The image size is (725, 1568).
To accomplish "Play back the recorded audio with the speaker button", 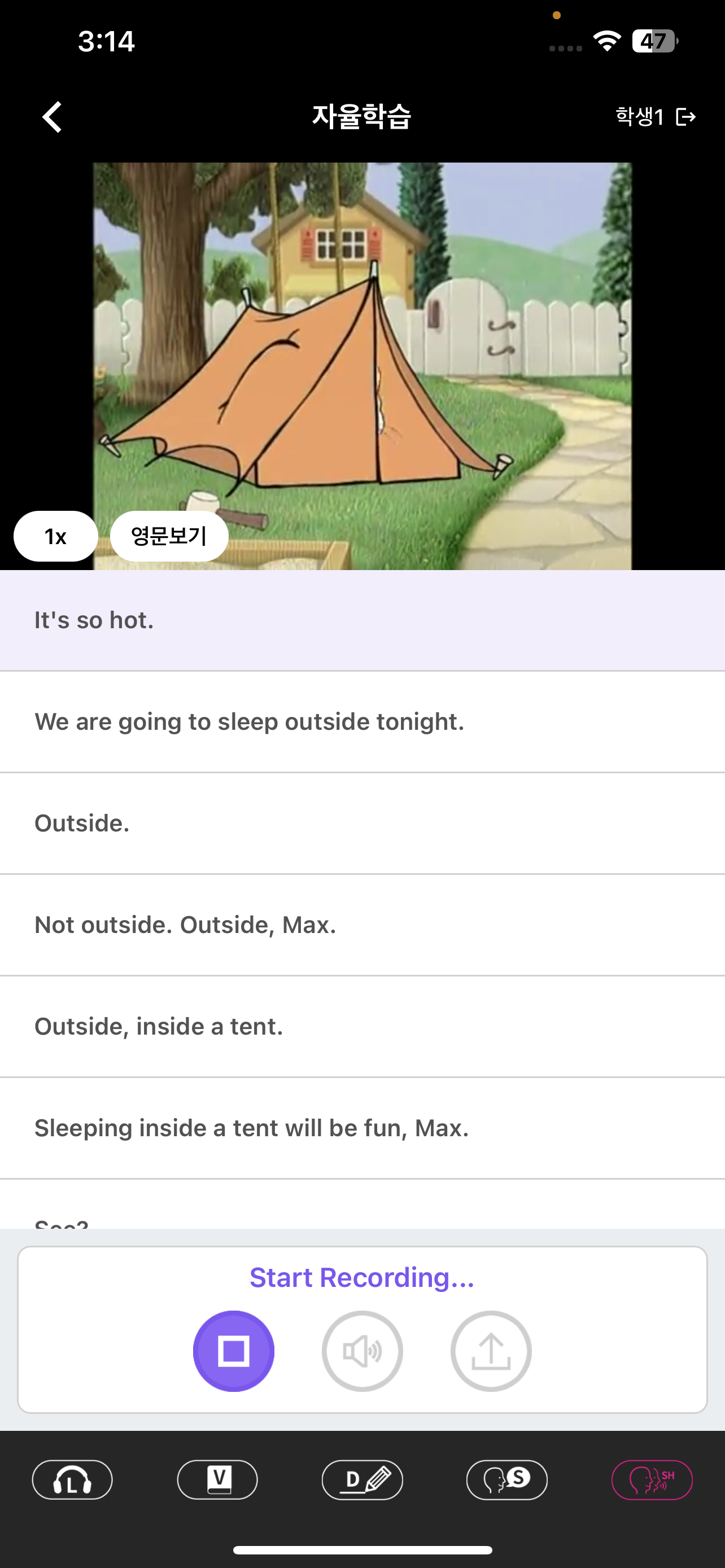I will tap(362, 1351).
